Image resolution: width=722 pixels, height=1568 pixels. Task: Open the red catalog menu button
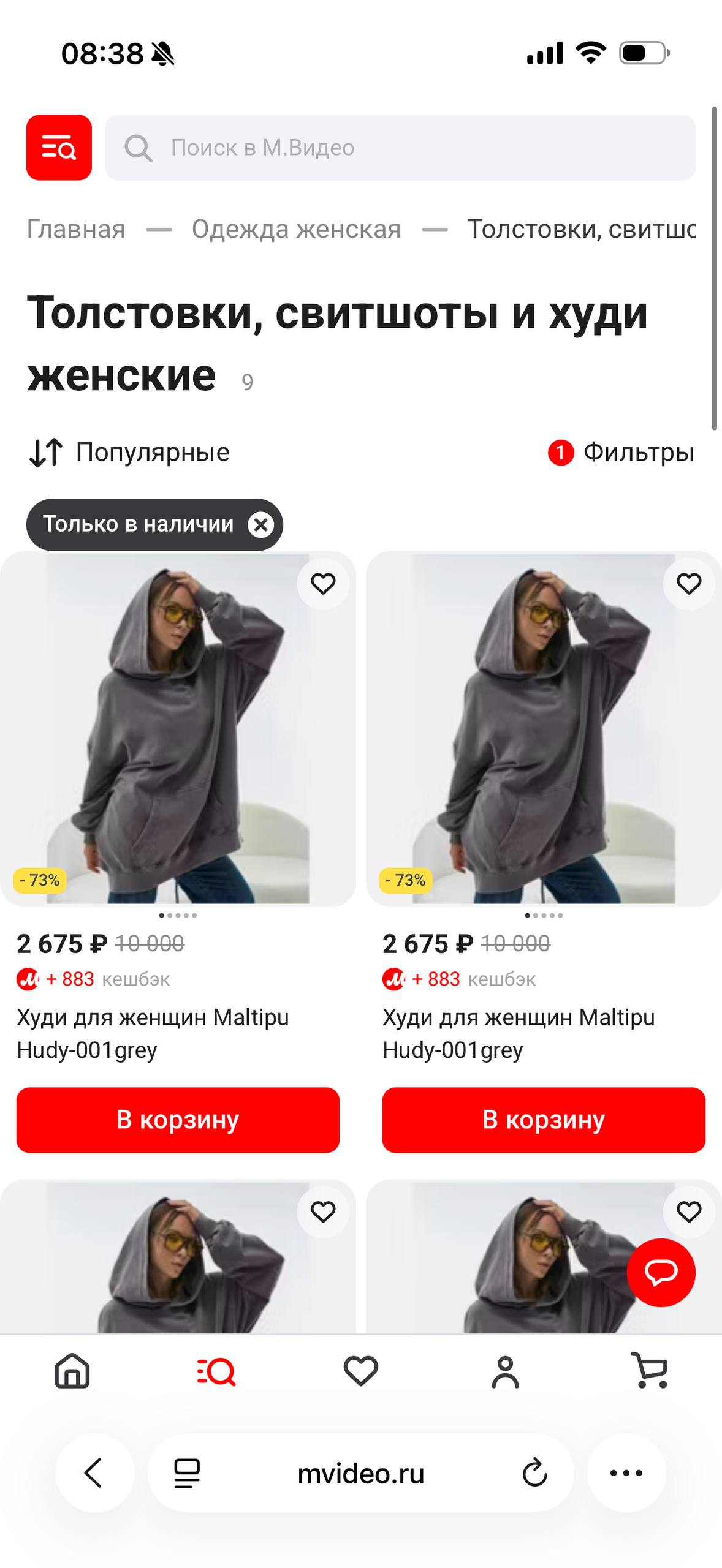pyautogui.click(x=59, y=148)
